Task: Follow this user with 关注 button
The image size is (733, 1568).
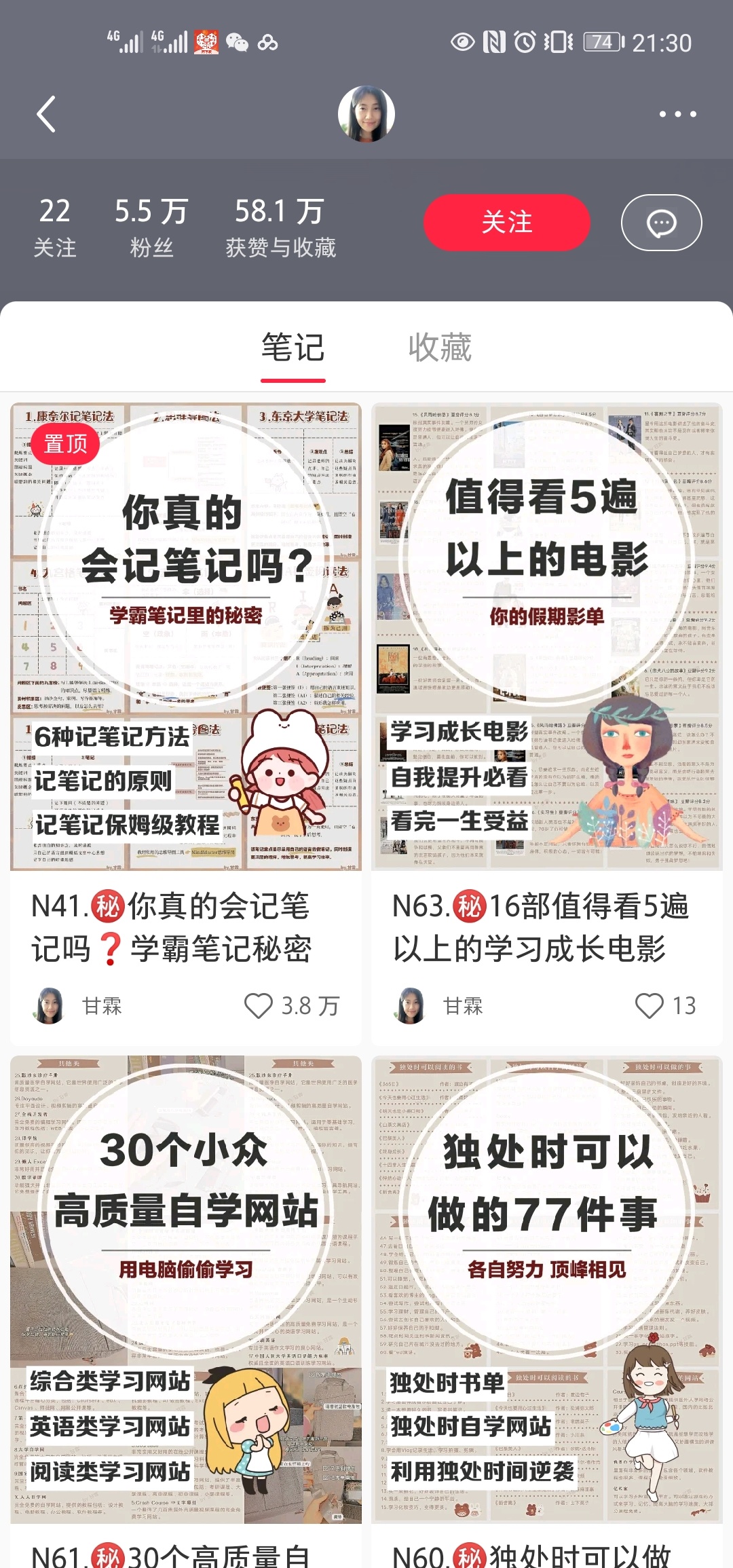Action: point(506,223)
